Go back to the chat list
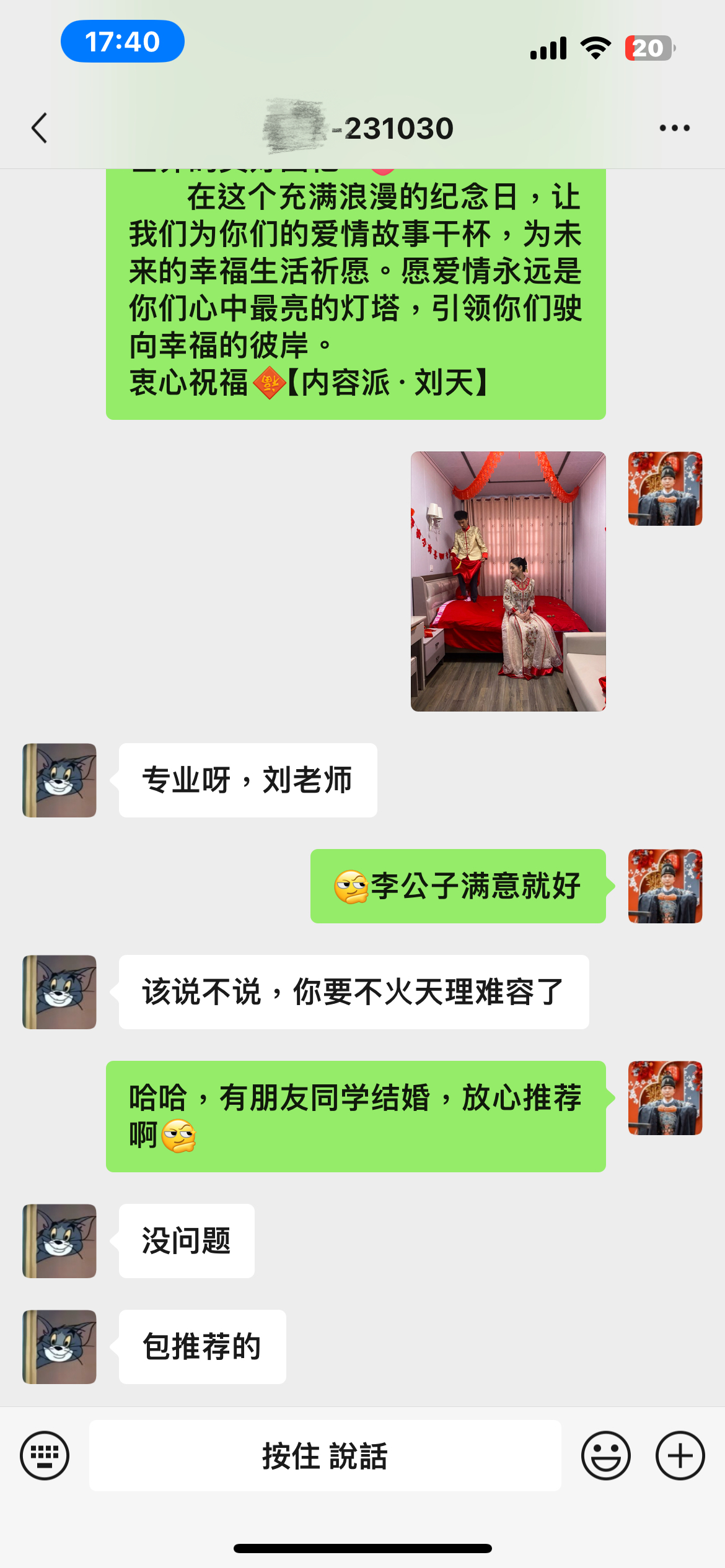 [40, 128]
